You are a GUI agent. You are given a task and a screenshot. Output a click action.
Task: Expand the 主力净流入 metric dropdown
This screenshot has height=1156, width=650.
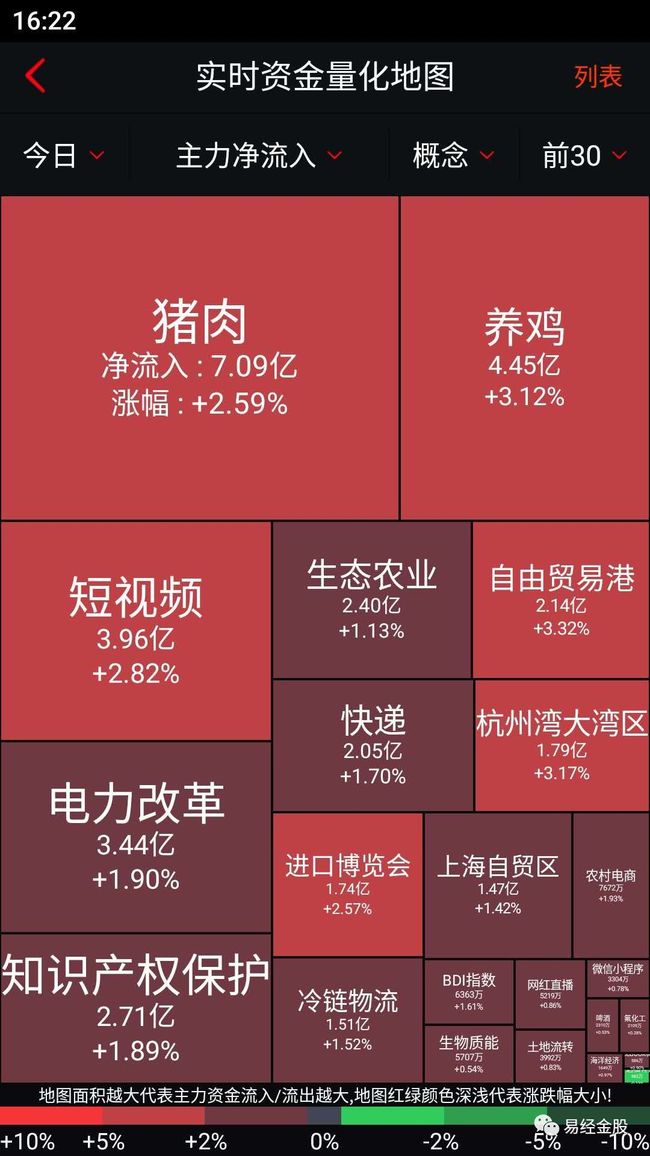[259, 156]
